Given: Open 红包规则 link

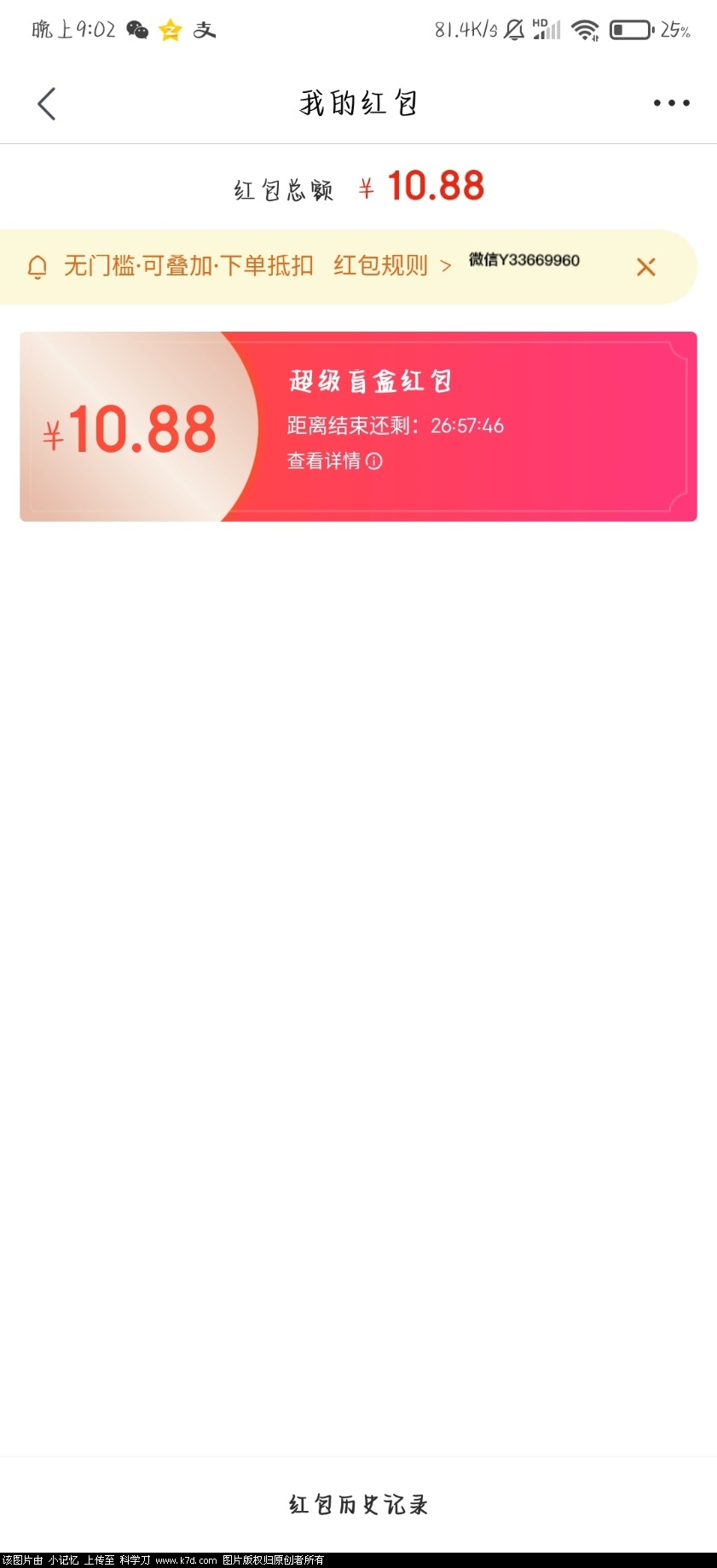Looking at the screenshot, I should 390,266.
